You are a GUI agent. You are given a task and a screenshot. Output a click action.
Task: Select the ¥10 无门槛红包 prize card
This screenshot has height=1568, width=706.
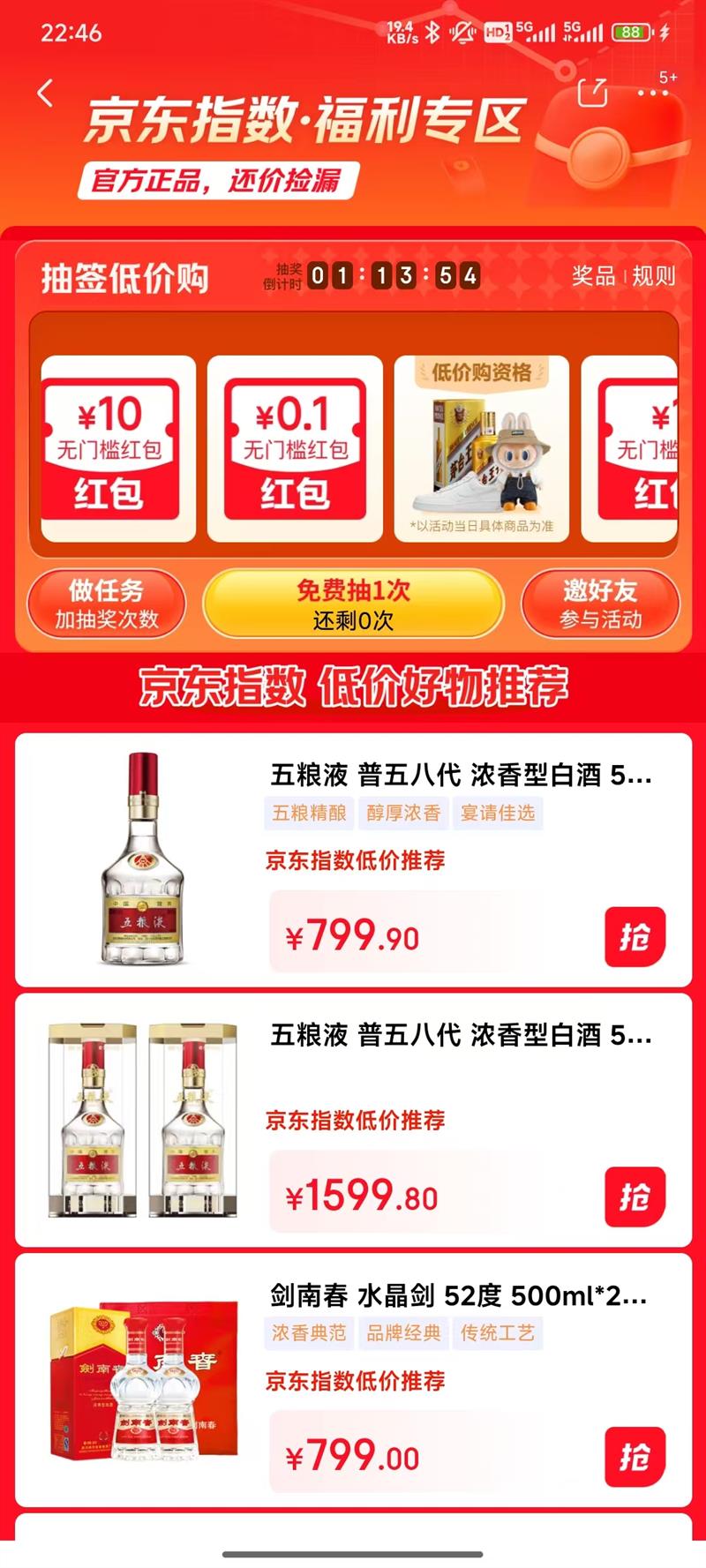pos(114,446)
